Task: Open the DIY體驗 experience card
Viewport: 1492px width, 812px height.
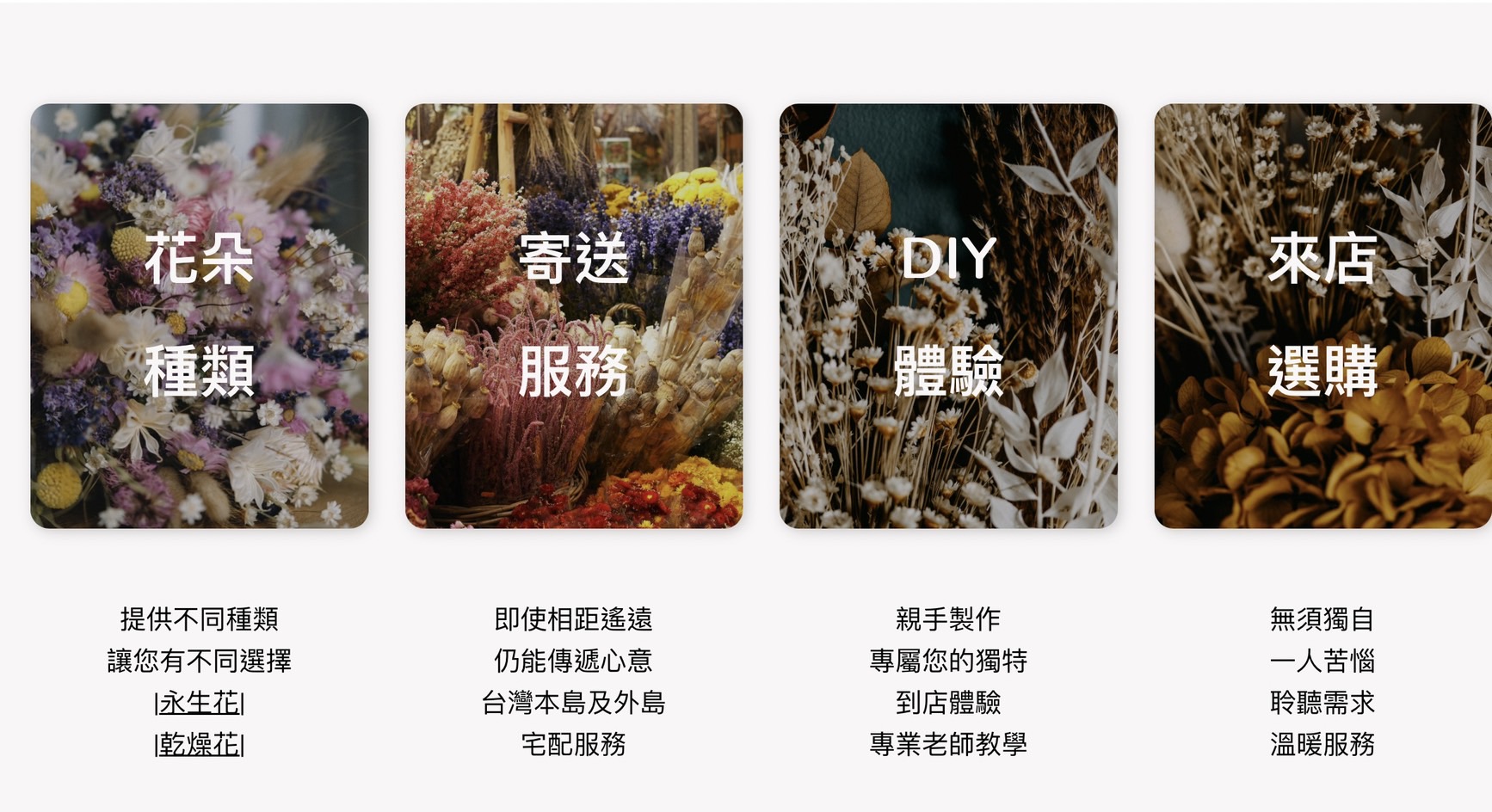Action: (x=948, y=316)
